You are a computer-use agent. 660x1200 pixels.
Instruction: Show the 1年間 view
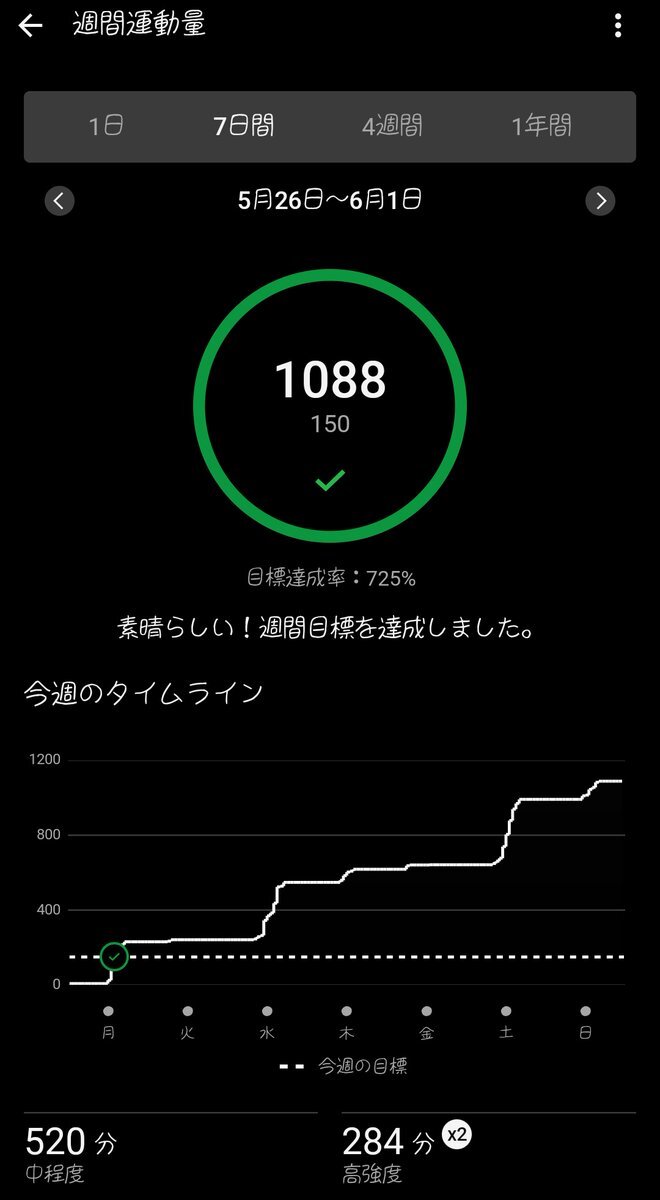(541, 126)
